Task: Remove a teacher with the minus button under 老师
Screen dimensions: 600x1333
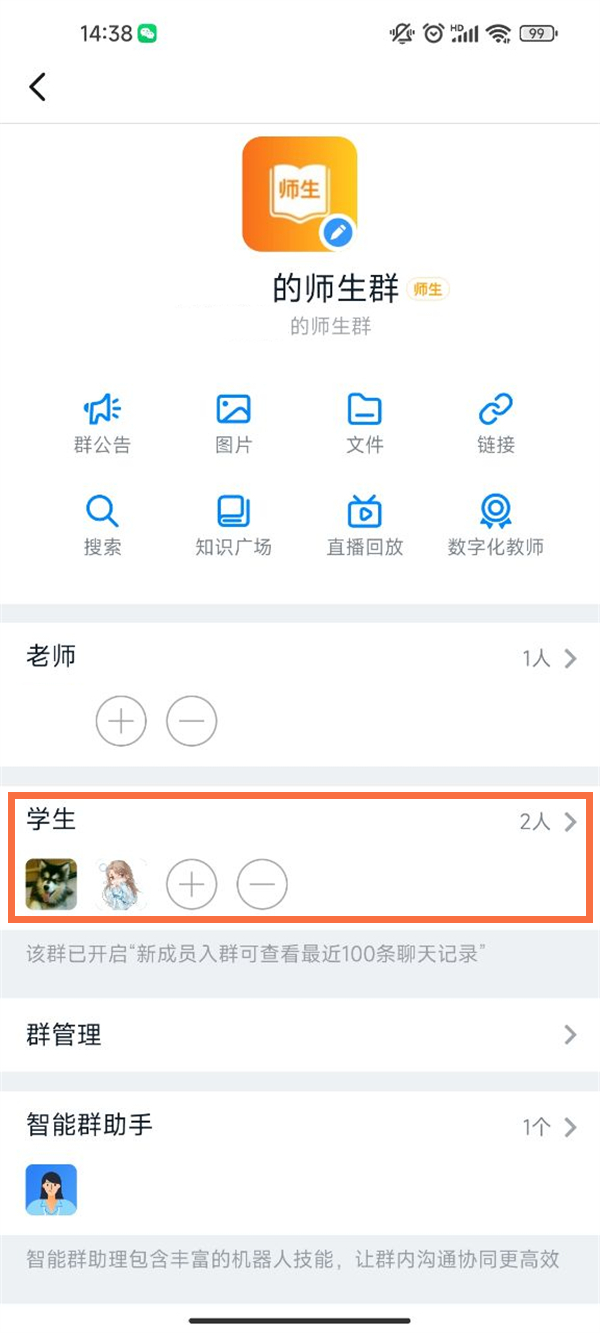Action: tap(191, 720)
